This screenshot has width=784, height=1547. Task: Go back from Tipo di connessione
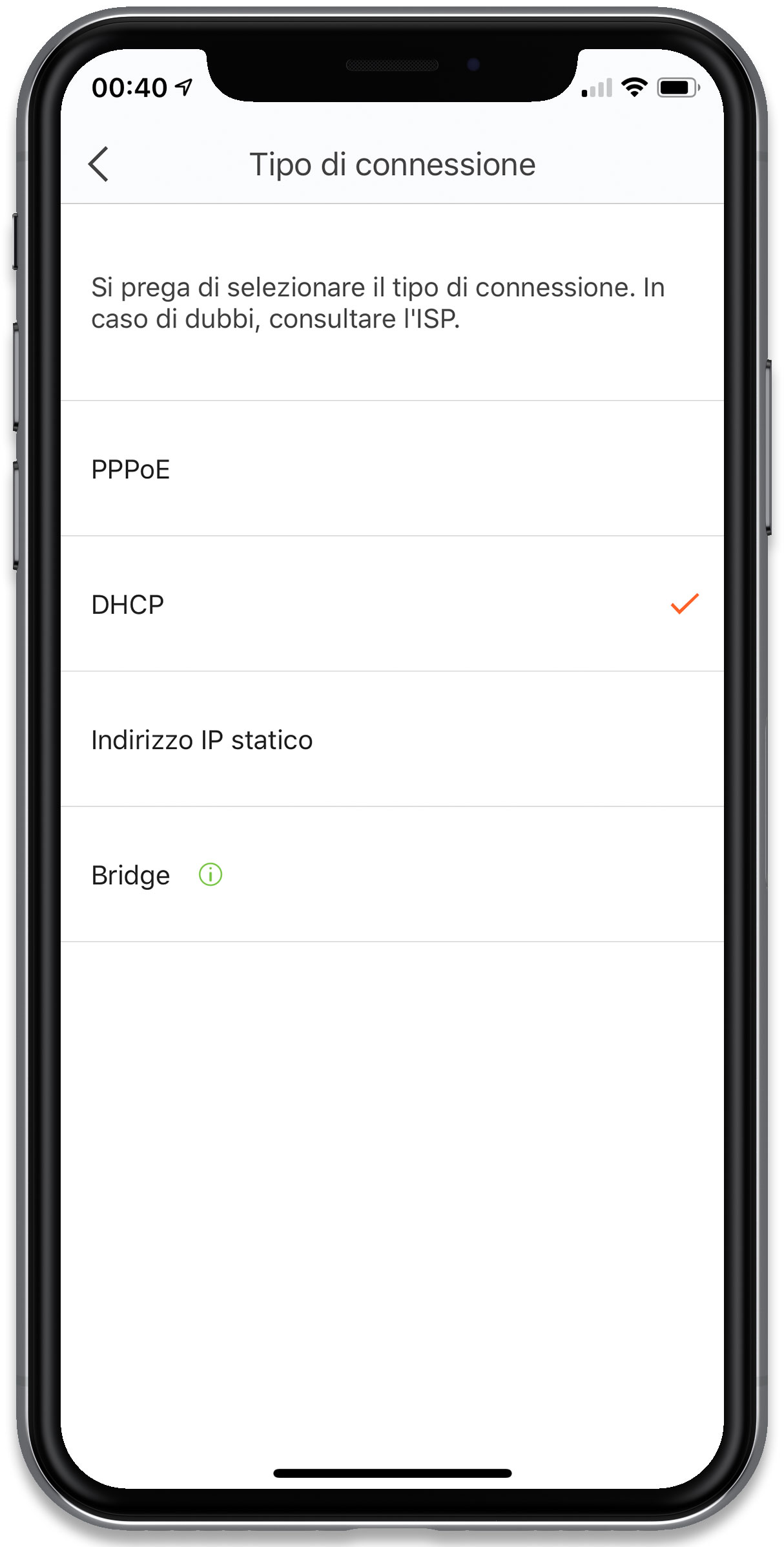(x=98, y=164)
